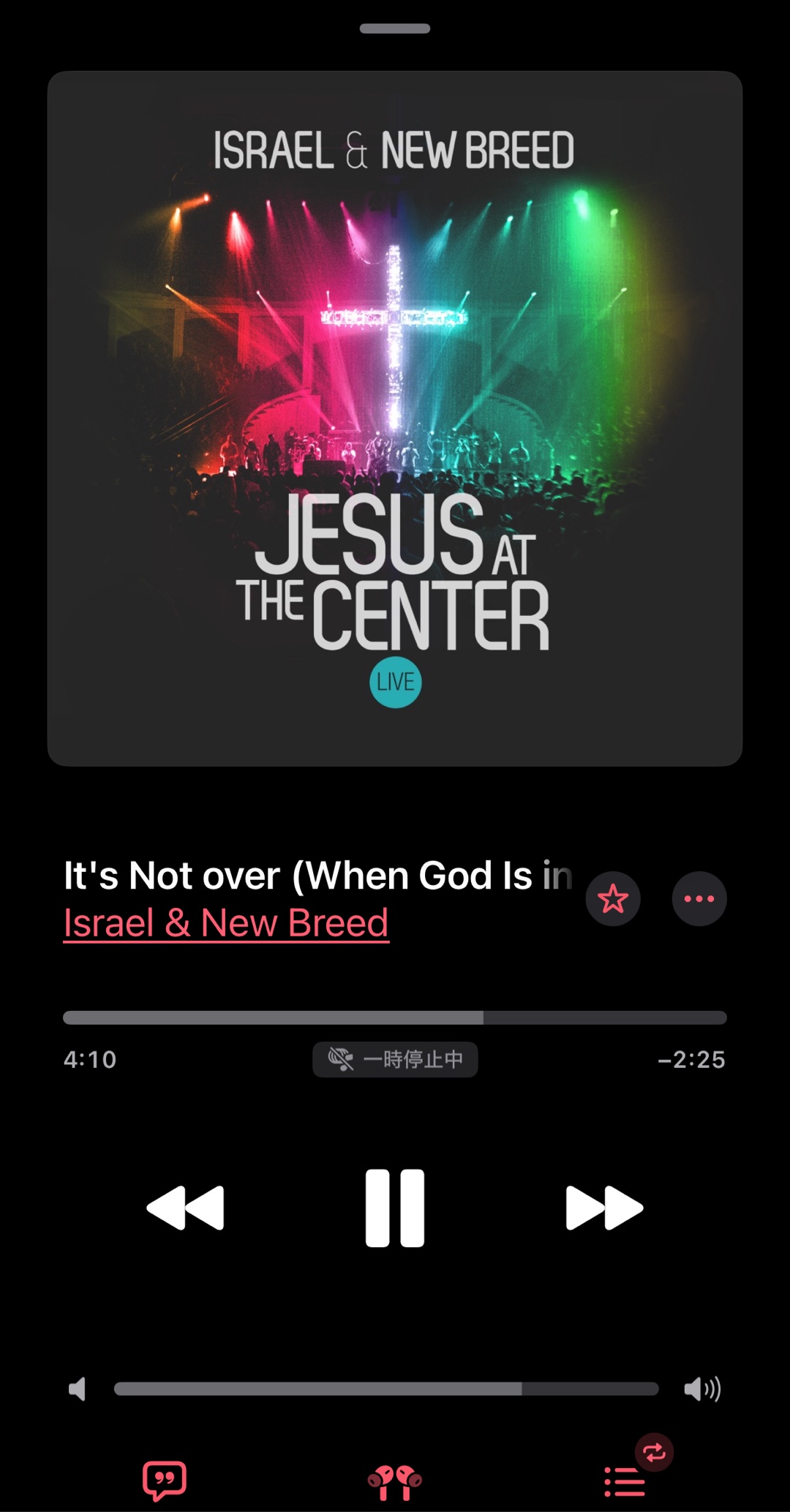Viewport: 790px width, 1512px height.
Task: Pause the current song
Action: coord(395,1208)
